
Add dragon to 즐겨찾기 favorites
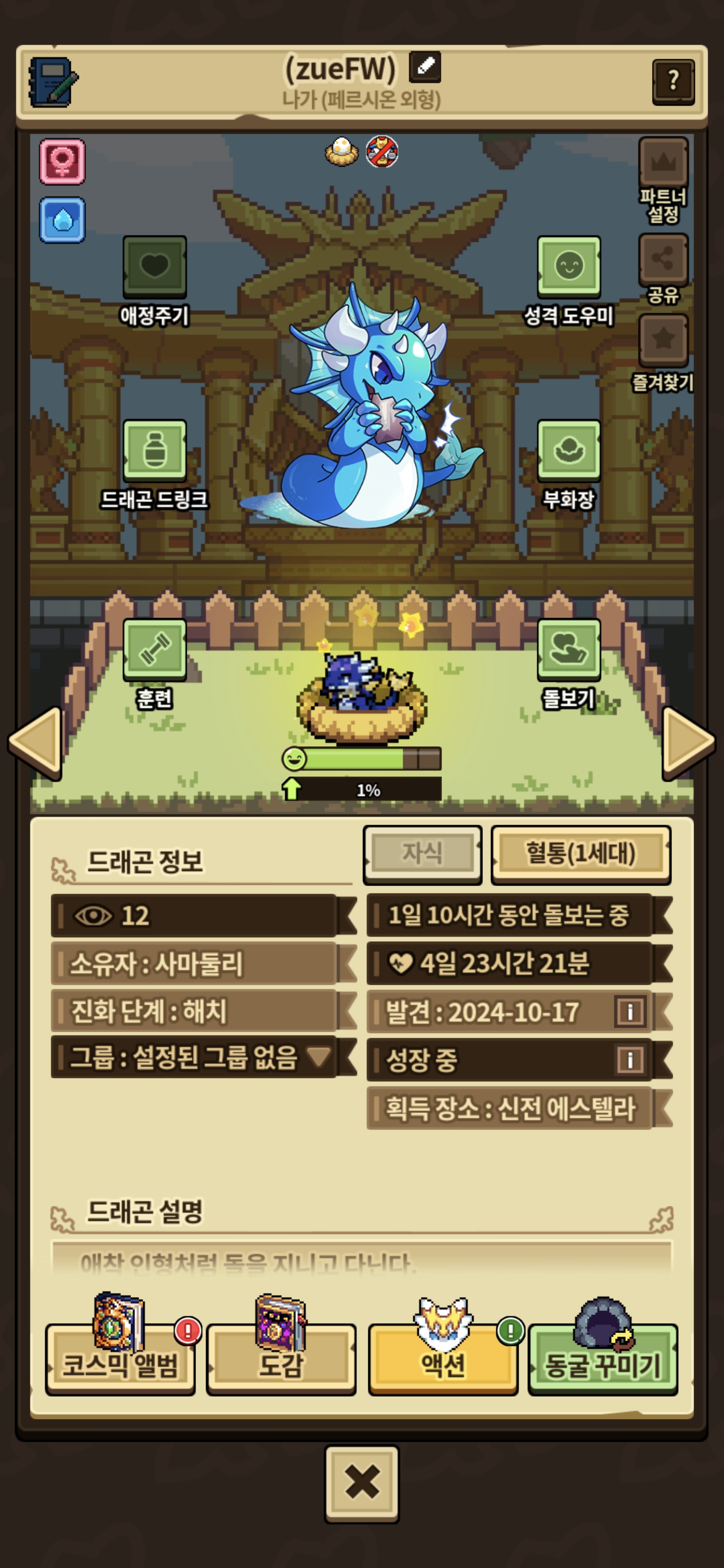663,340
